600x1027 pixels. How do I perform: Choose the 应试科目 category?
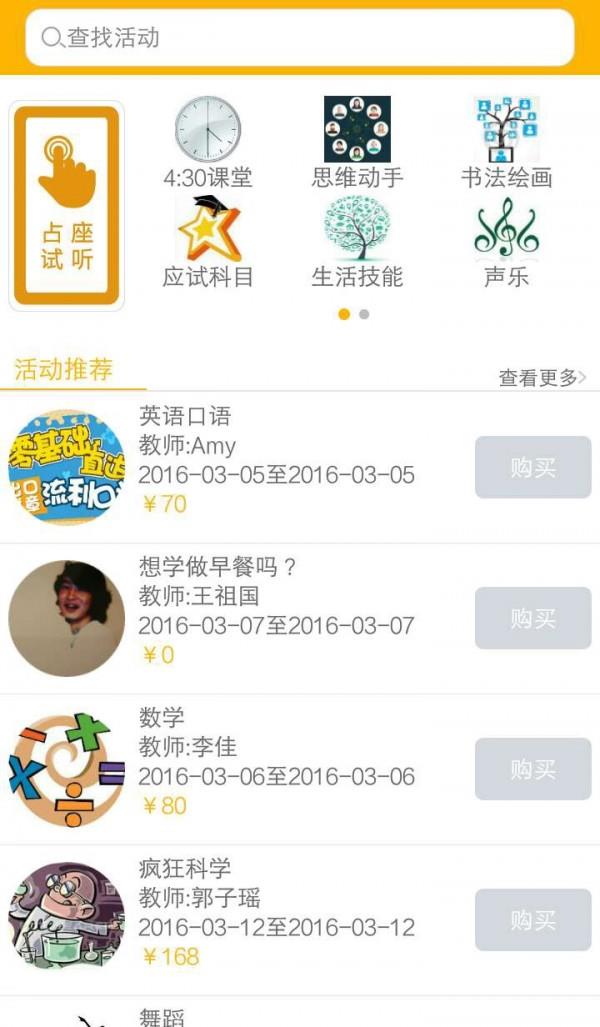coord(208,242)
